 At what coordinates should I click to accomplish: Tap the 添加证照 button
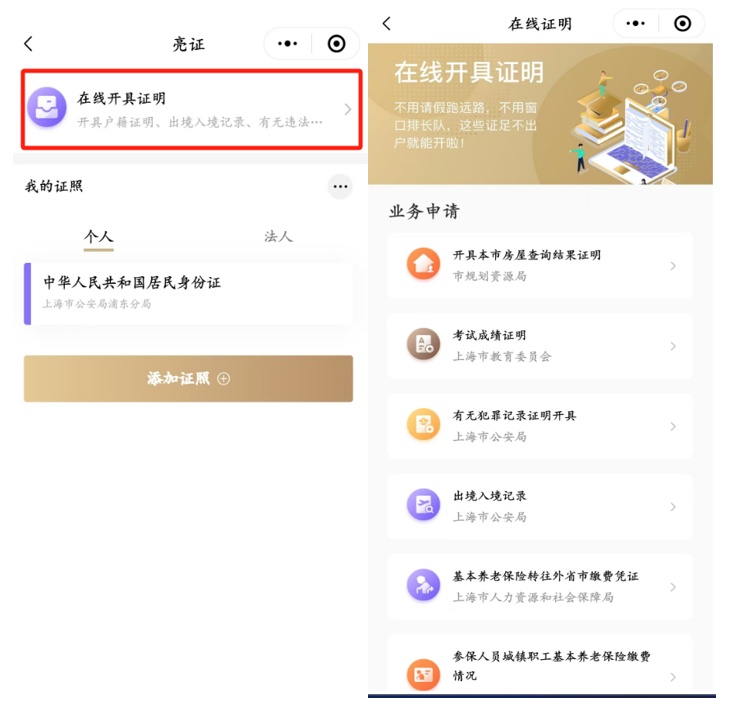188,379
